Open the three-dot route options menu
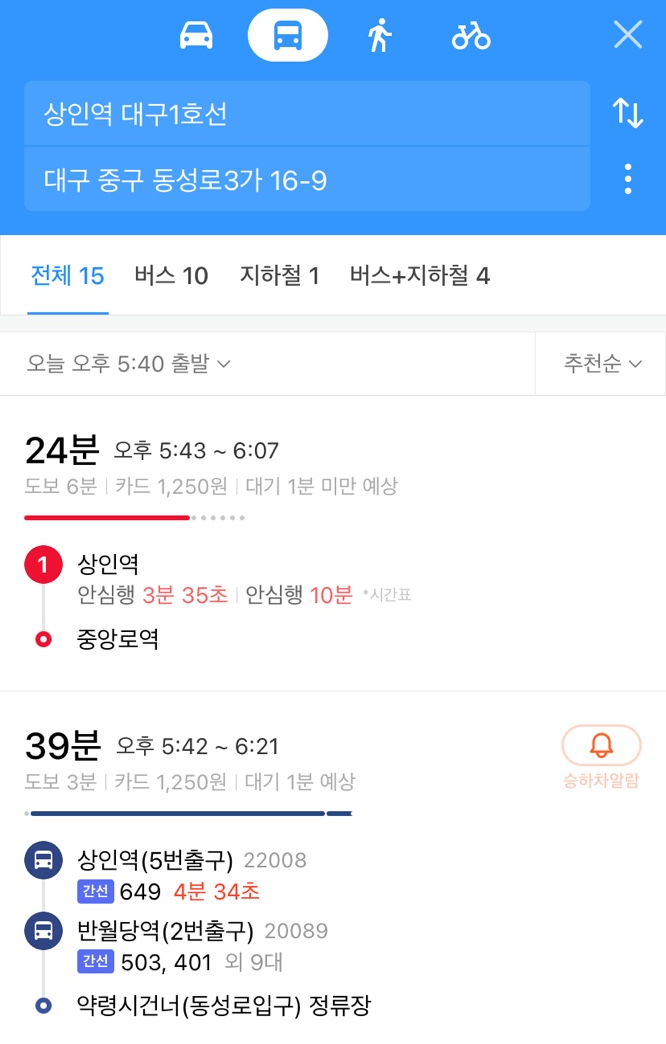Viewport: 666px width, 1044px height. (627, 180)
